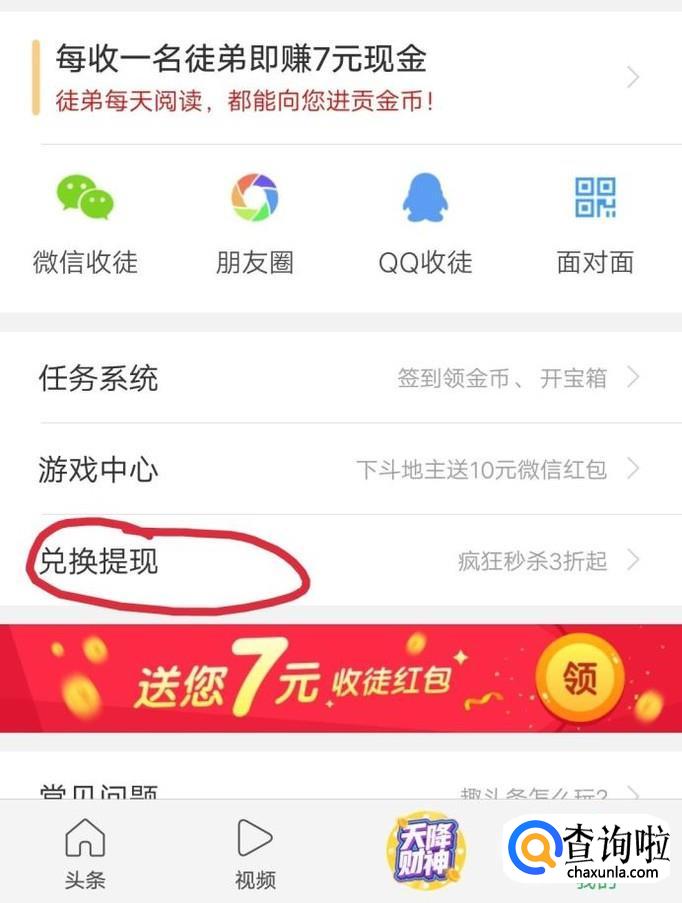Select 微信收徒 to invite via WeChat
The image size is (682, 903).
tap(85, 224)
